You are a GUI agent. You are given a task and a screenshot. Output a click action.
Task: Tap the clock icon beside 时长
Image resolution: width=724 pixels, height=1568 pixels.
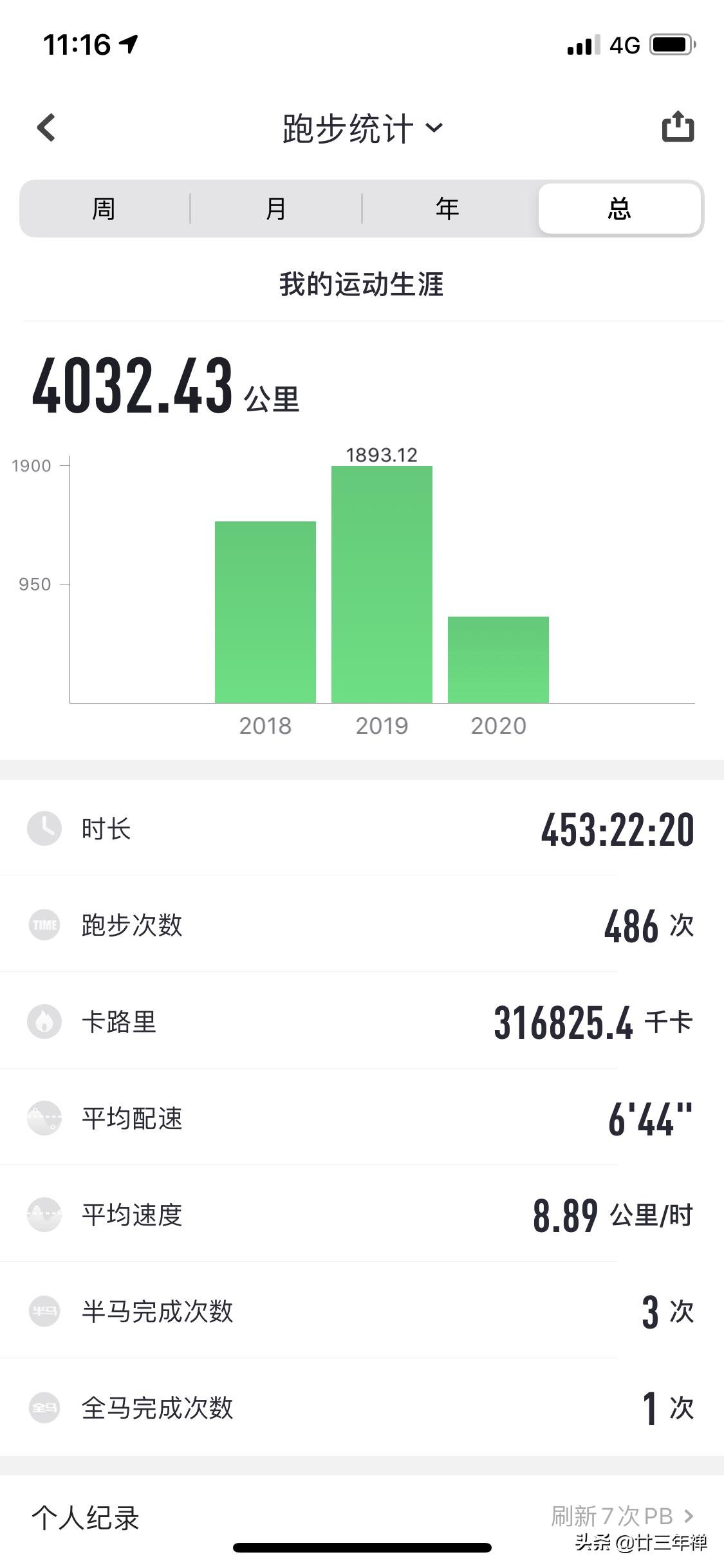[44, 829]
